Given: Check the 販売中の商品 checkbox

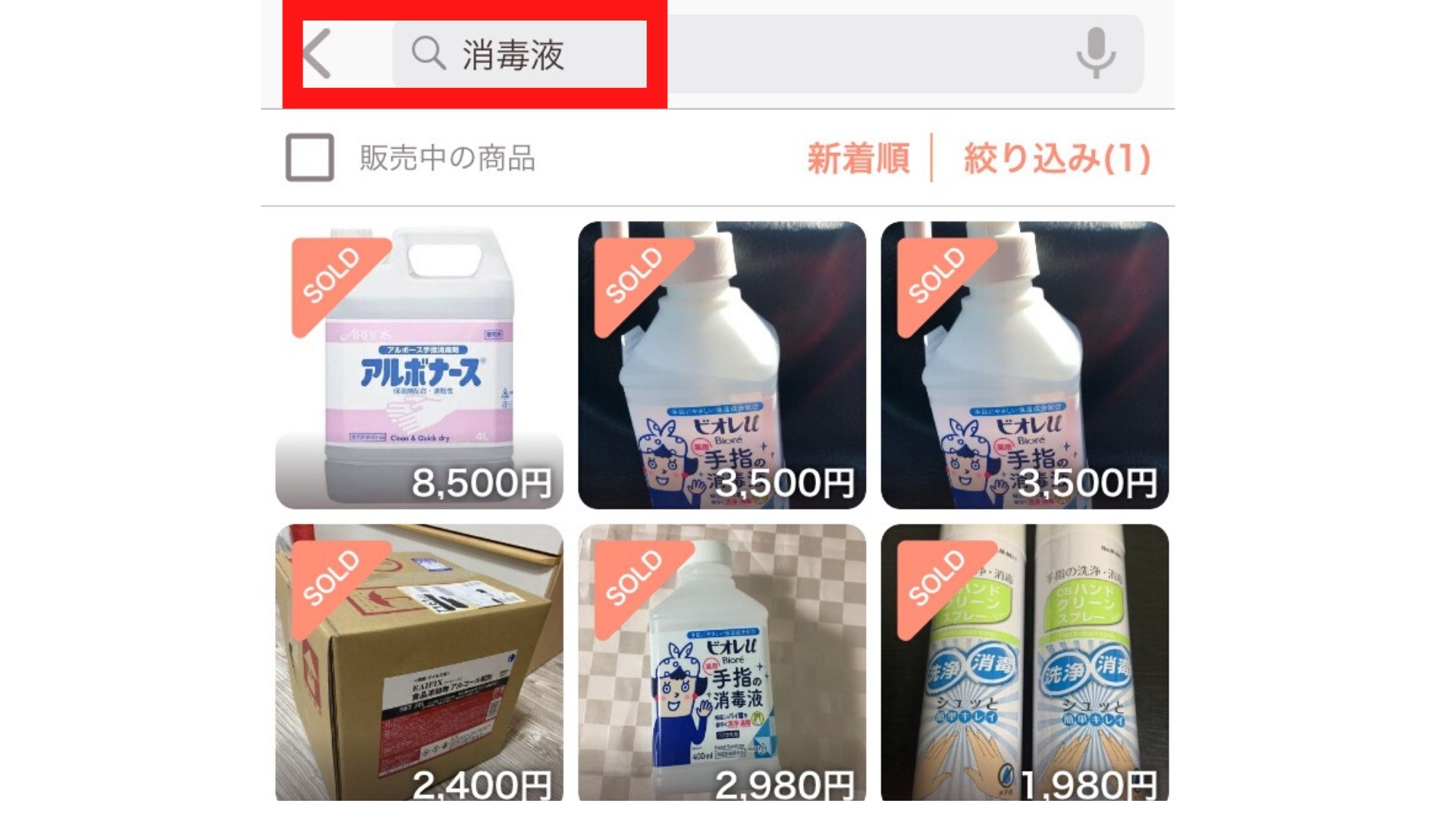Looking at the screenshot, I should coord(309,158).
